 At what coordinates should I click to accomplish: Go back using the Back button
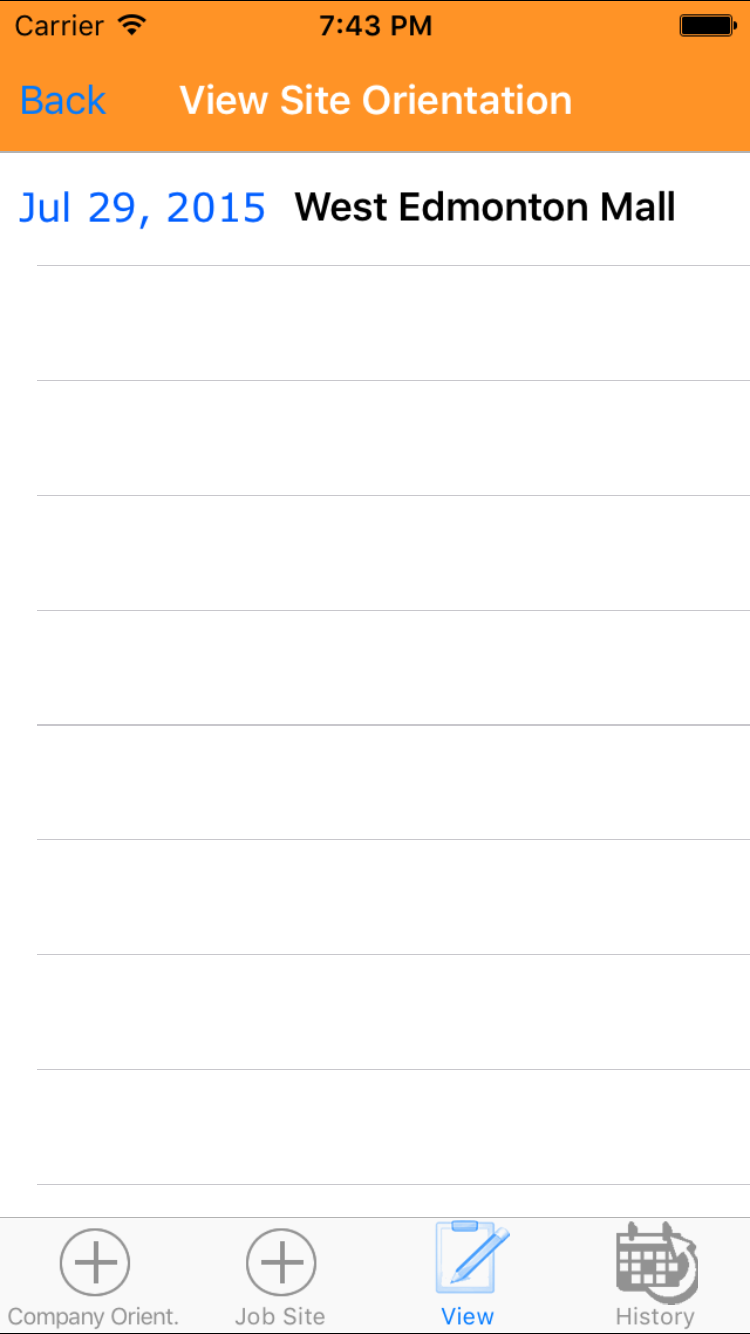point(63,101)
